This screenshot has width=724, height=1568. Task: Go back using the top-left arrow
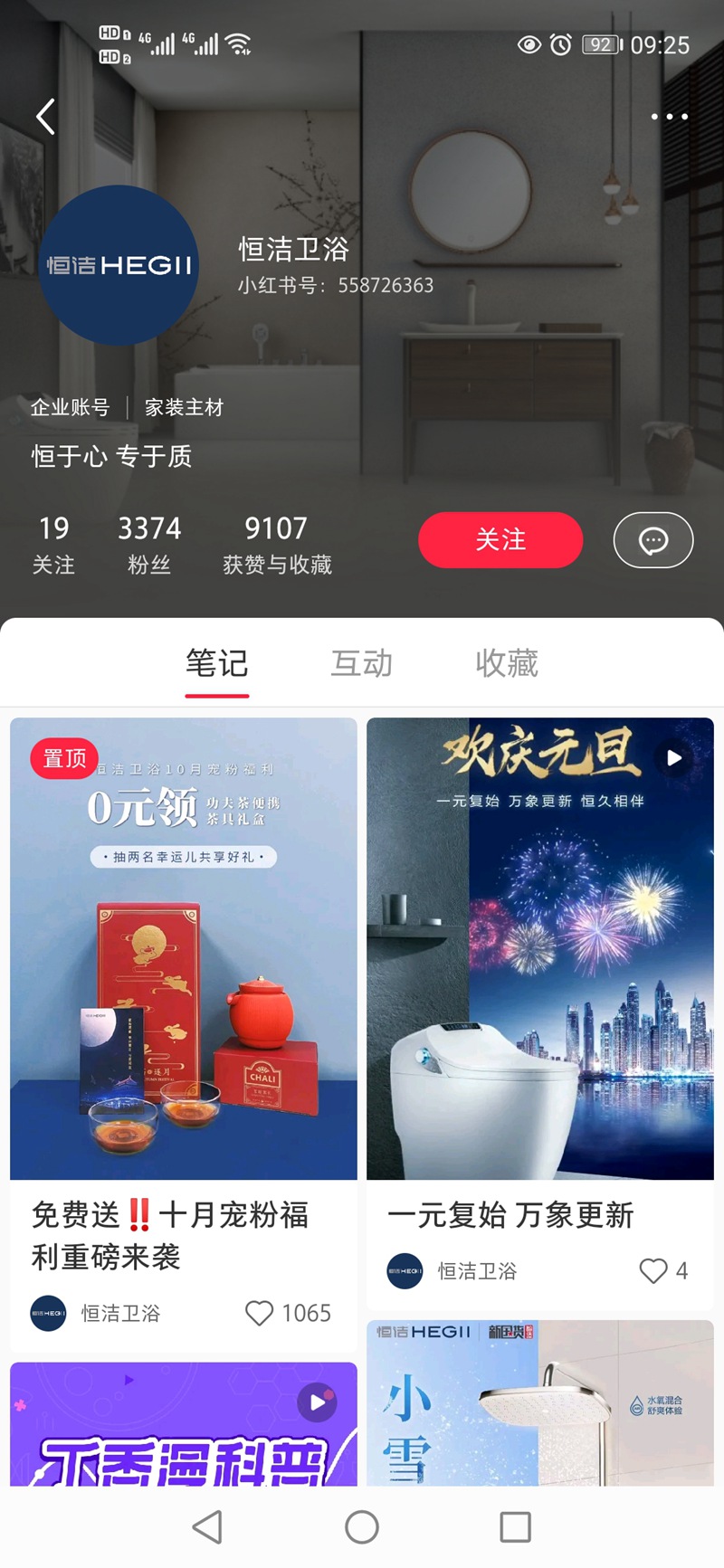45,117
